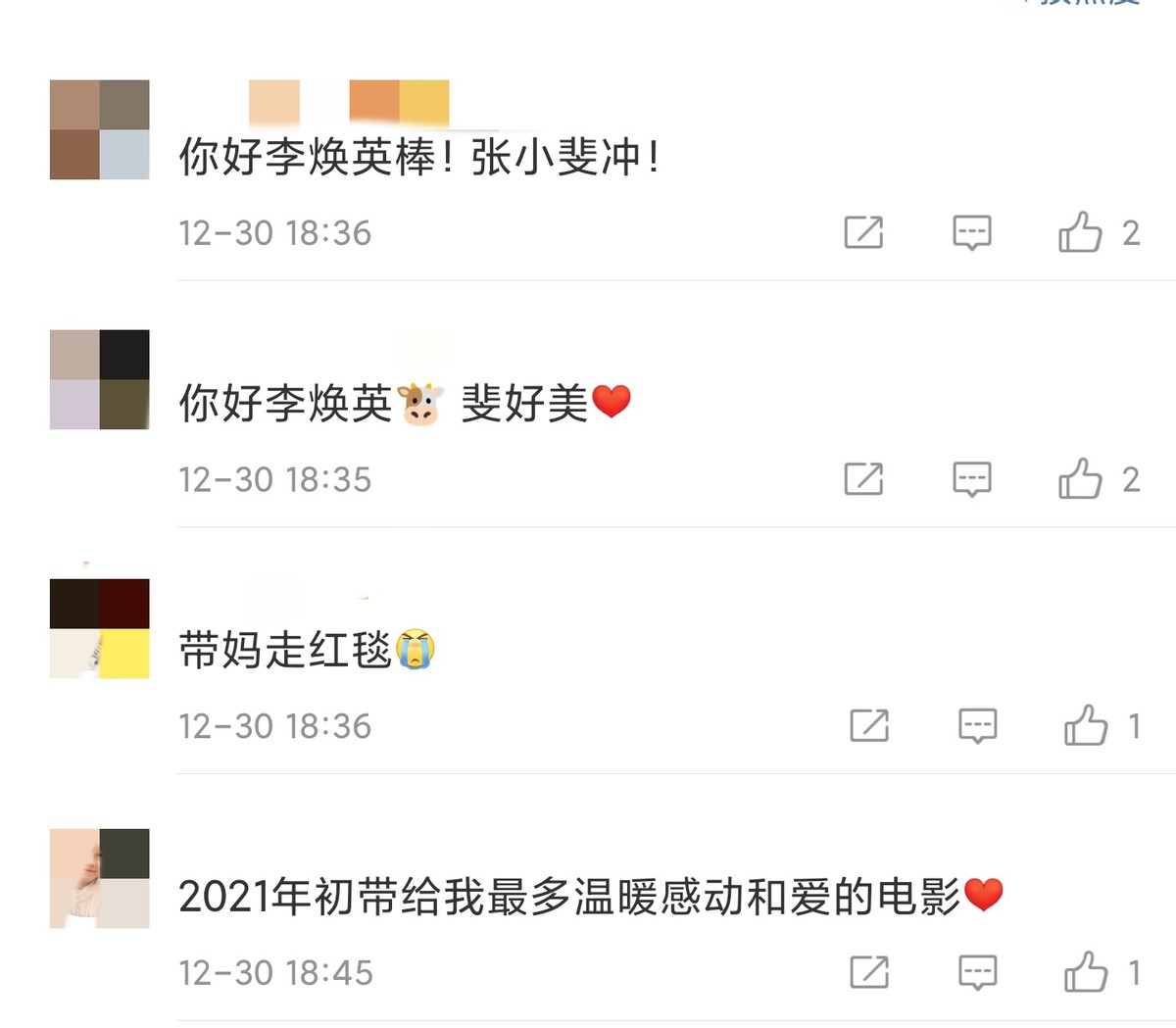
Task: Open avatar of '你好李焕英棒！张小斐冲！' commenter
Action: (100, 130)
